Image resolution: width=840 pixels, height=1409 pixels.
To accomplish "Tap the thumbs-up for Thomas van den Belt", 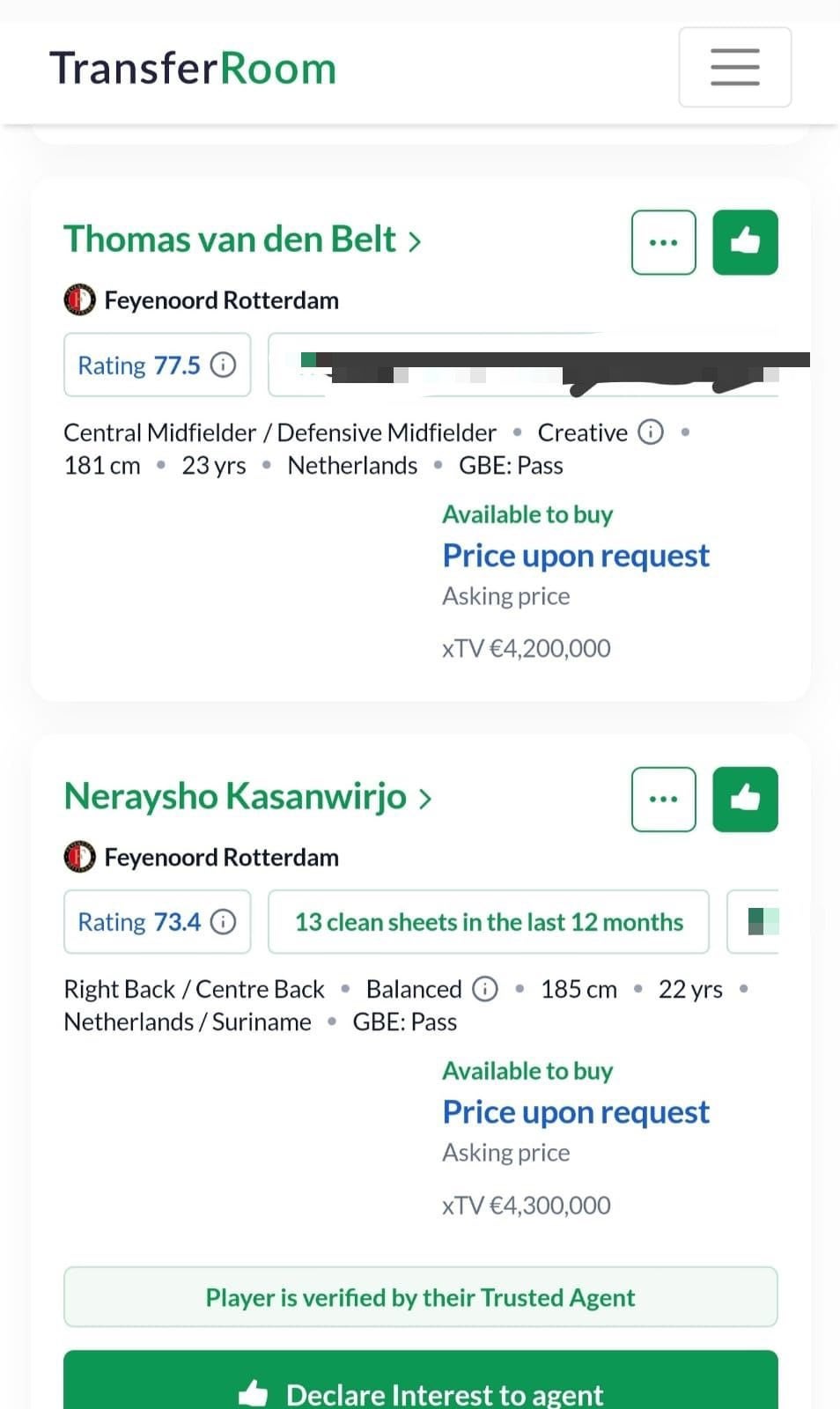I will click(x=745, y=242).
